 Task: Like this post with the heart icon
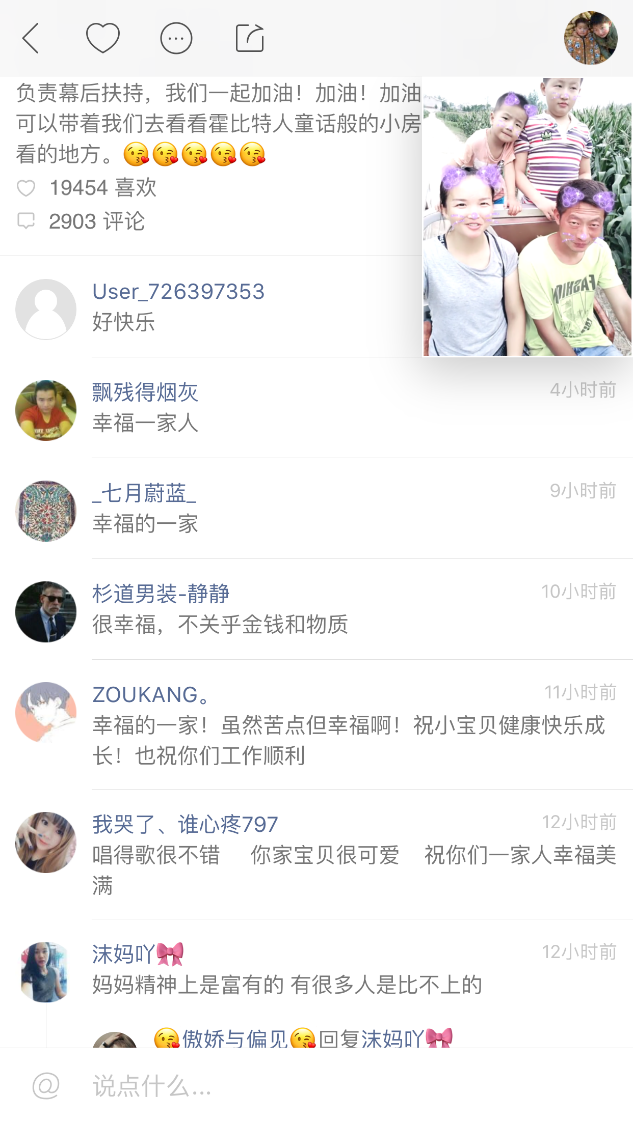[x=102, y=39]
